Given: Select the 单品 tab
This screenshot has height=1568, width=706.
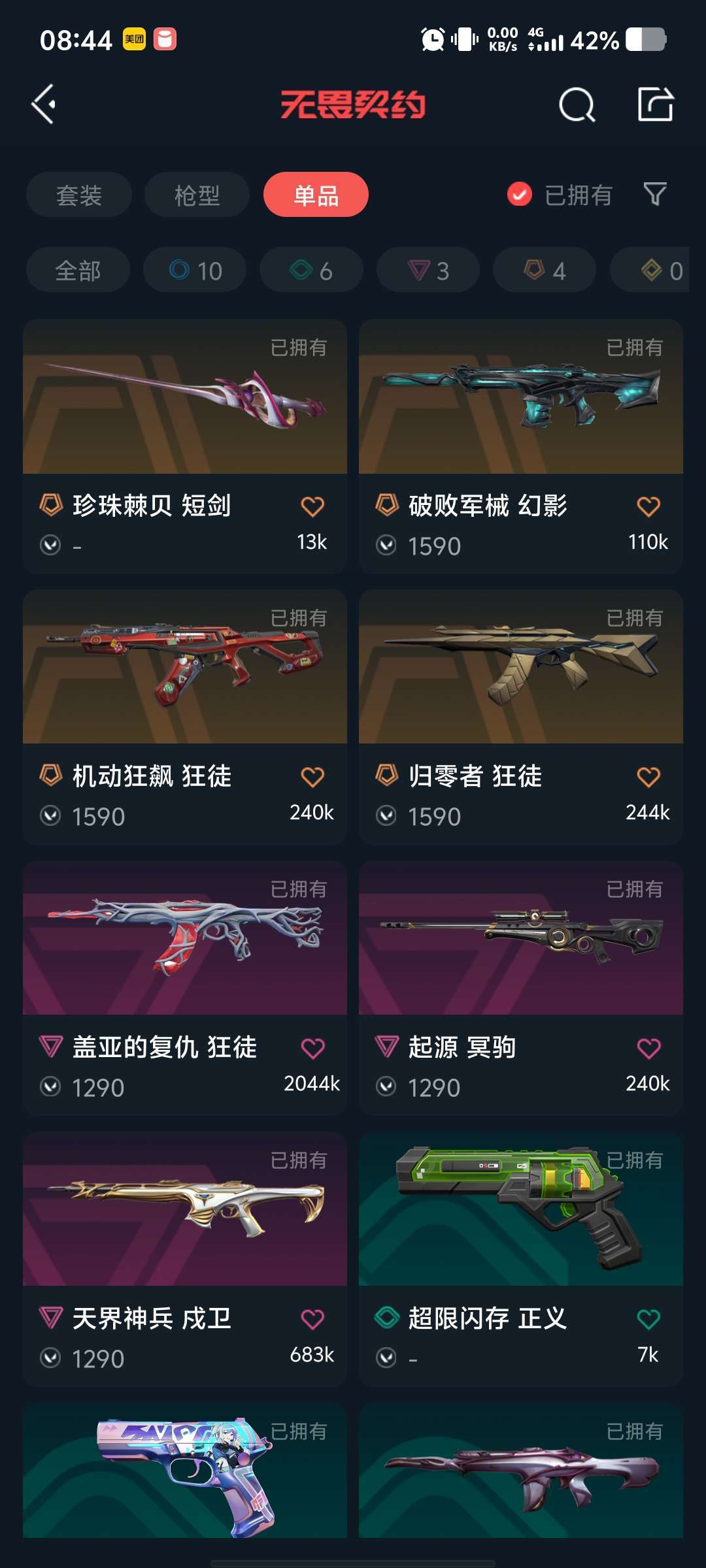Looking at the screenshot, I should (x=316, y=195).
